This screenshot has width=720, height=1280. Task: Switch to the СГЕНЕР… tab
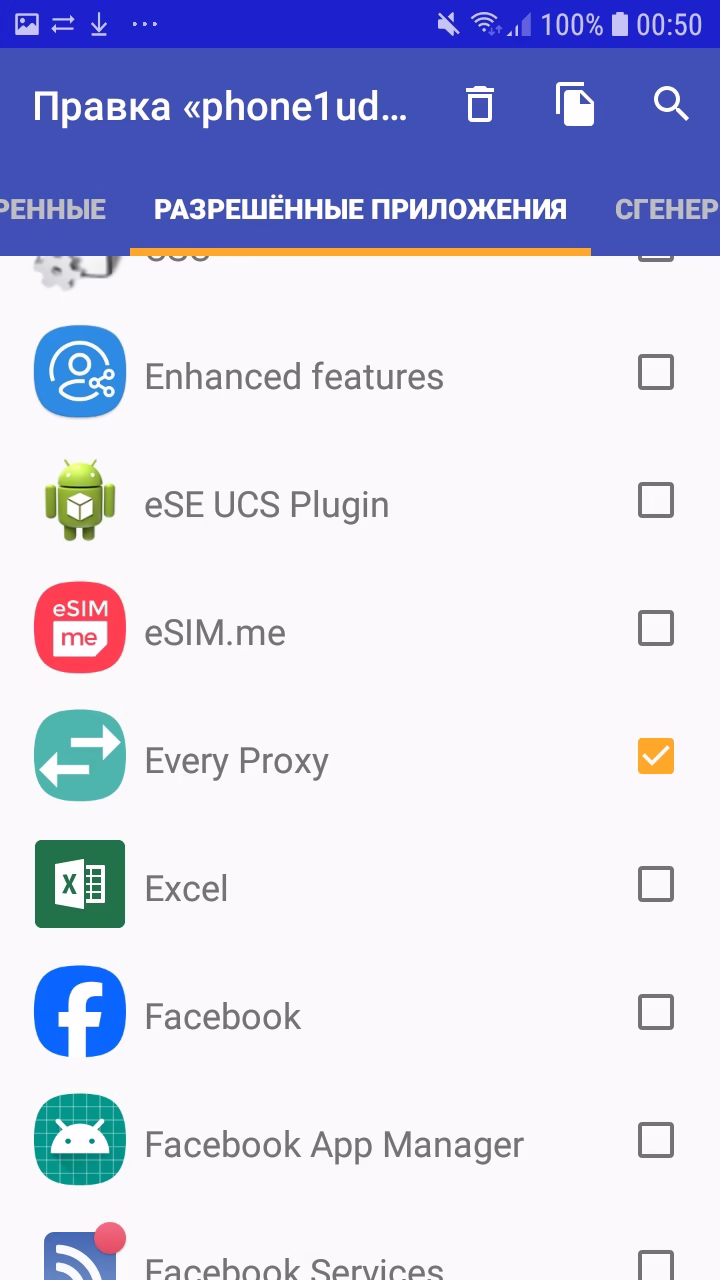[666, 209]
